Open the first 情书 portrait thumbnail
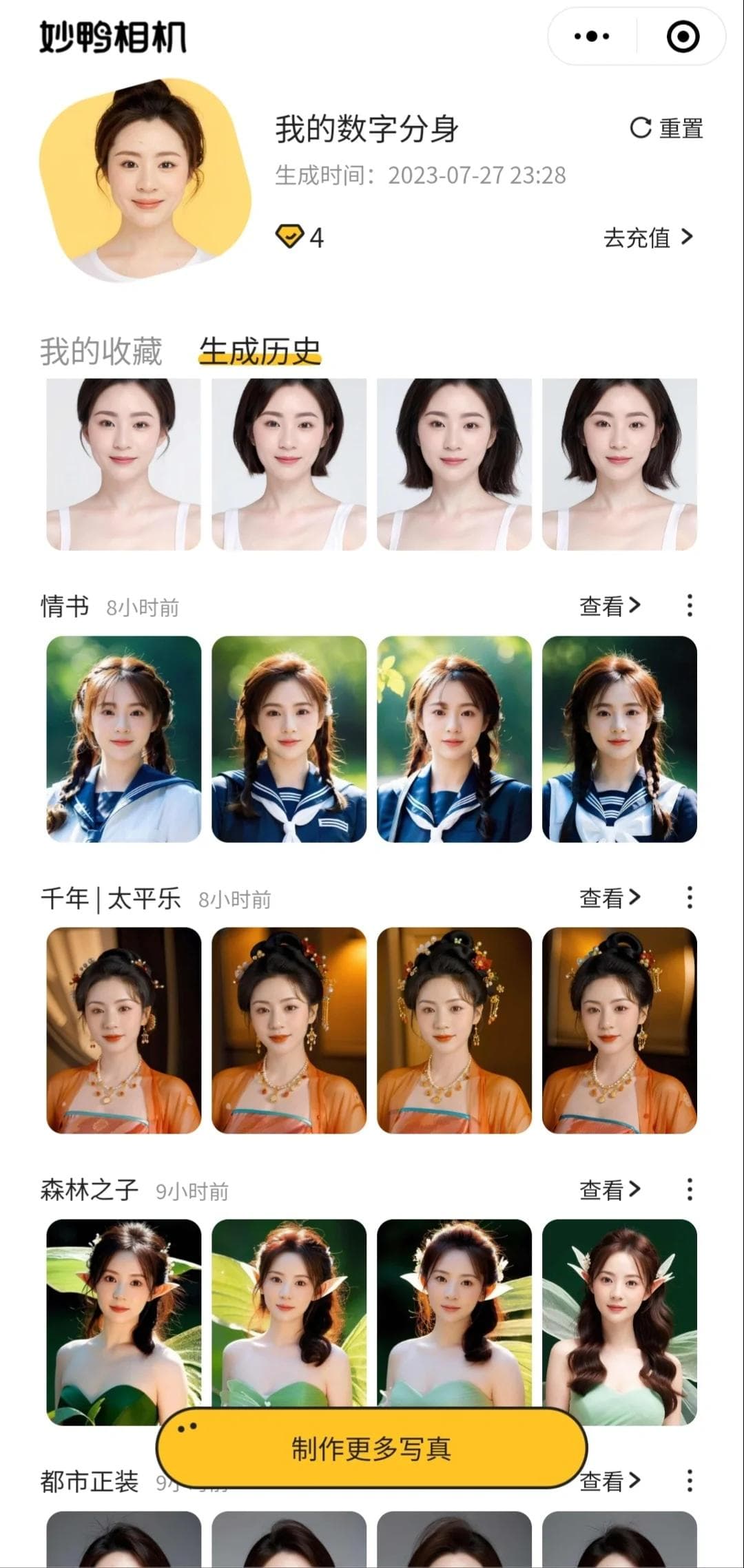This screenshot has width=744, height=1568. (124, 739)
